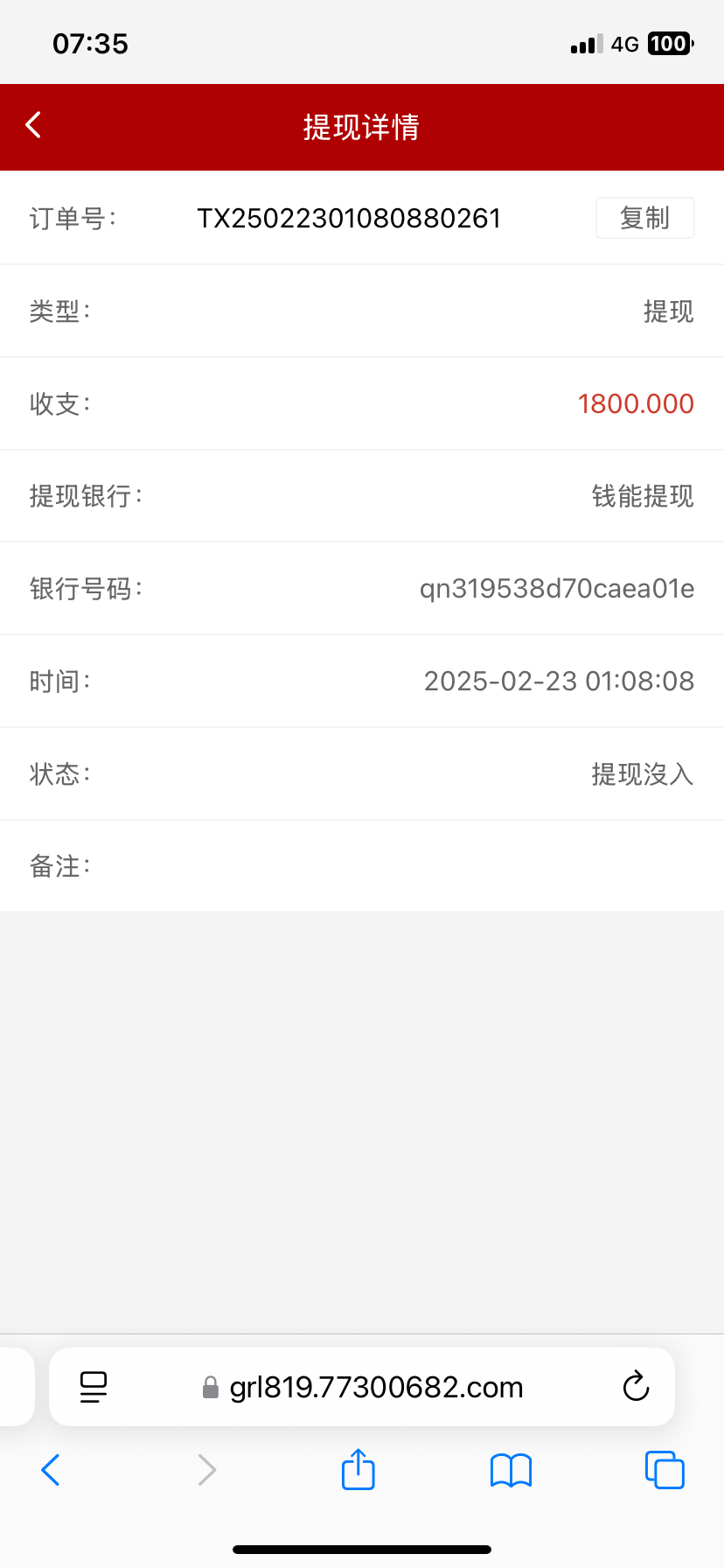
Task: Go back from the 提现详情 page
Action: tap(34, 126)
